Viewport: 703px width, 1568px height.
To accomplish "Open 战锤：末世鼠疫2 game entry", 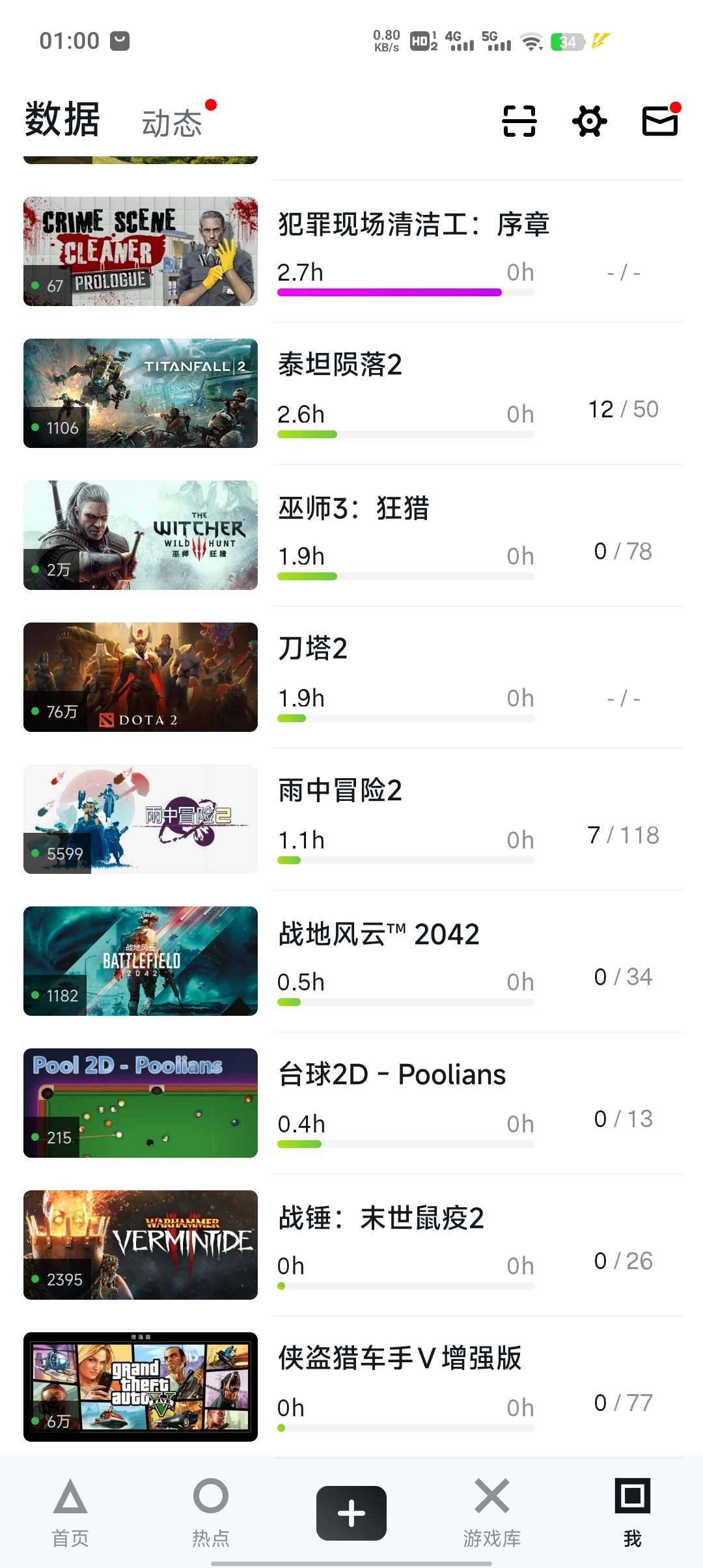I will 381,1218.
